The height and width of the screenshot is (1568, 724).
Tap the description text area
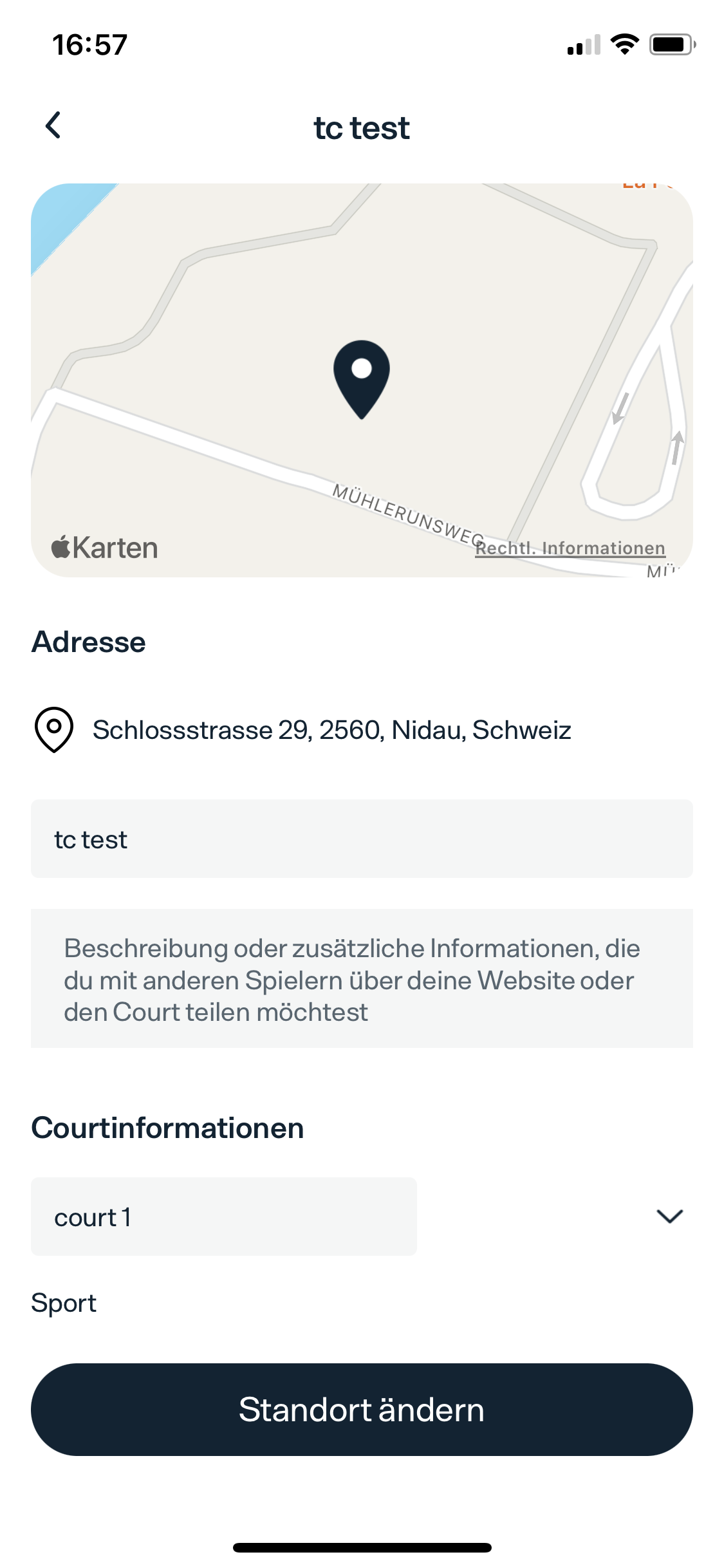pos(362,978)
